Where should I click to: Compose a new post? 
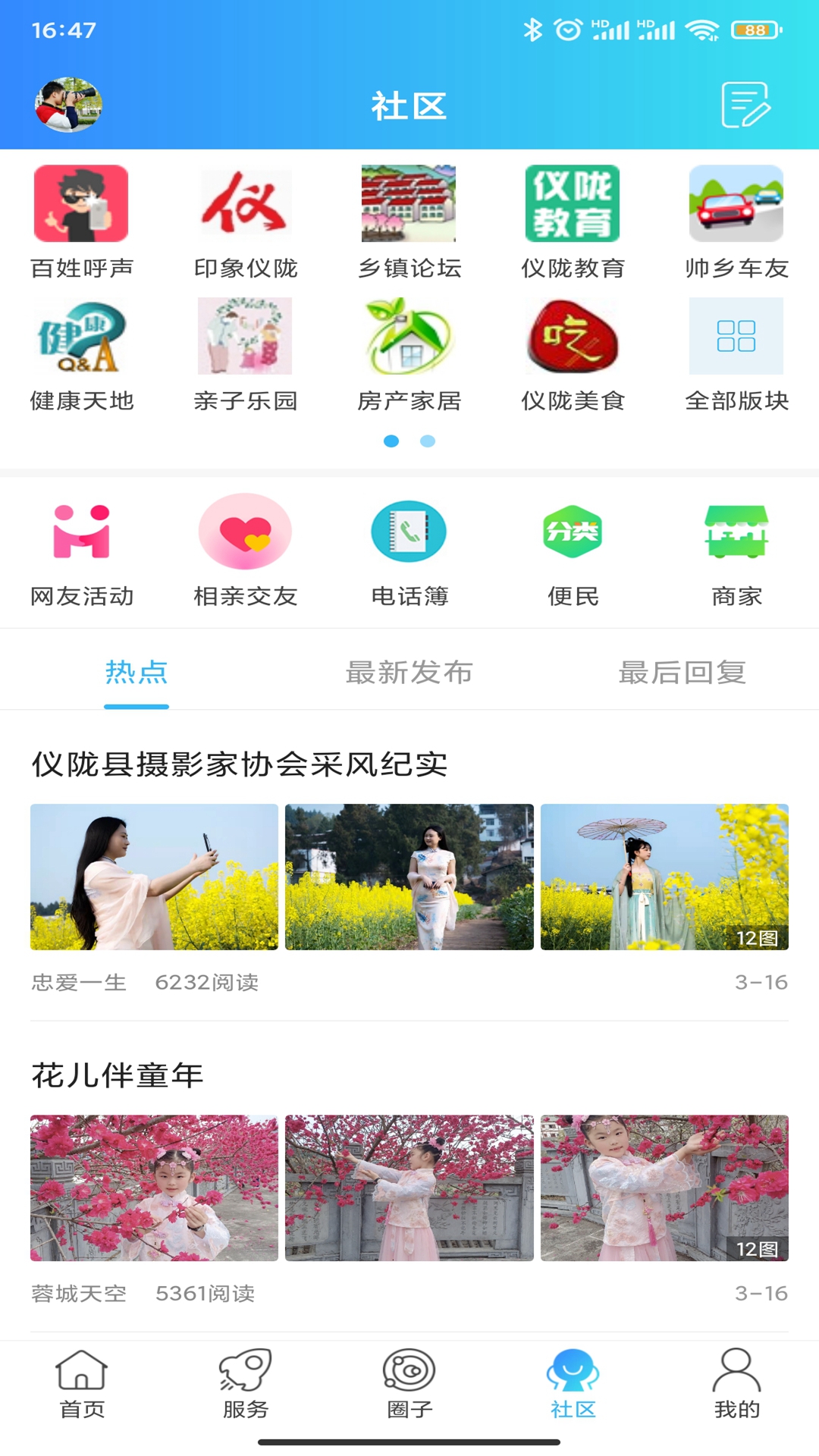point(745,105)
